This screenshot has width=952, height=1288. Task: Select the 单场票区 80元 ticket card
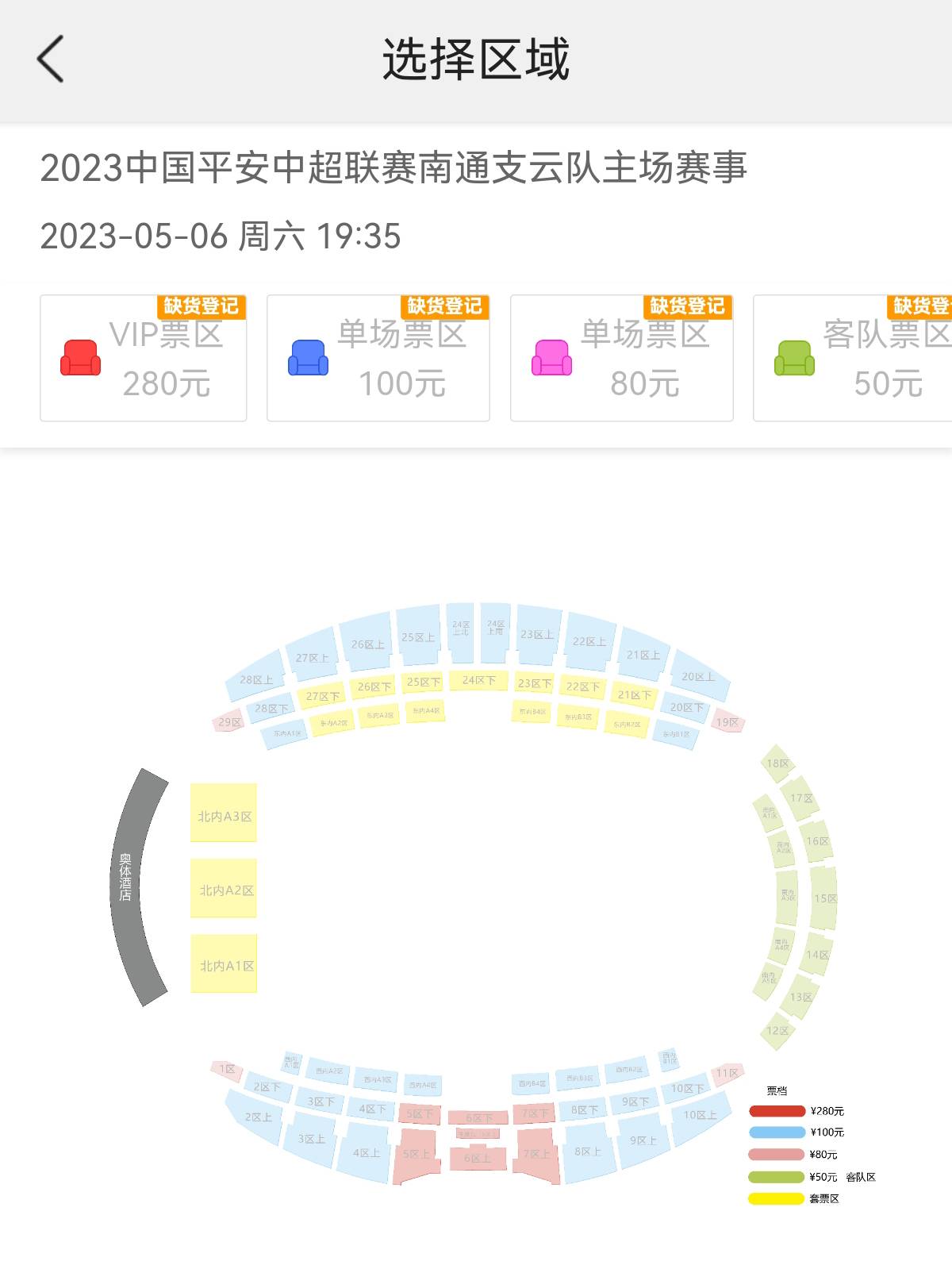pyautogui.click(x=621, y=359)
